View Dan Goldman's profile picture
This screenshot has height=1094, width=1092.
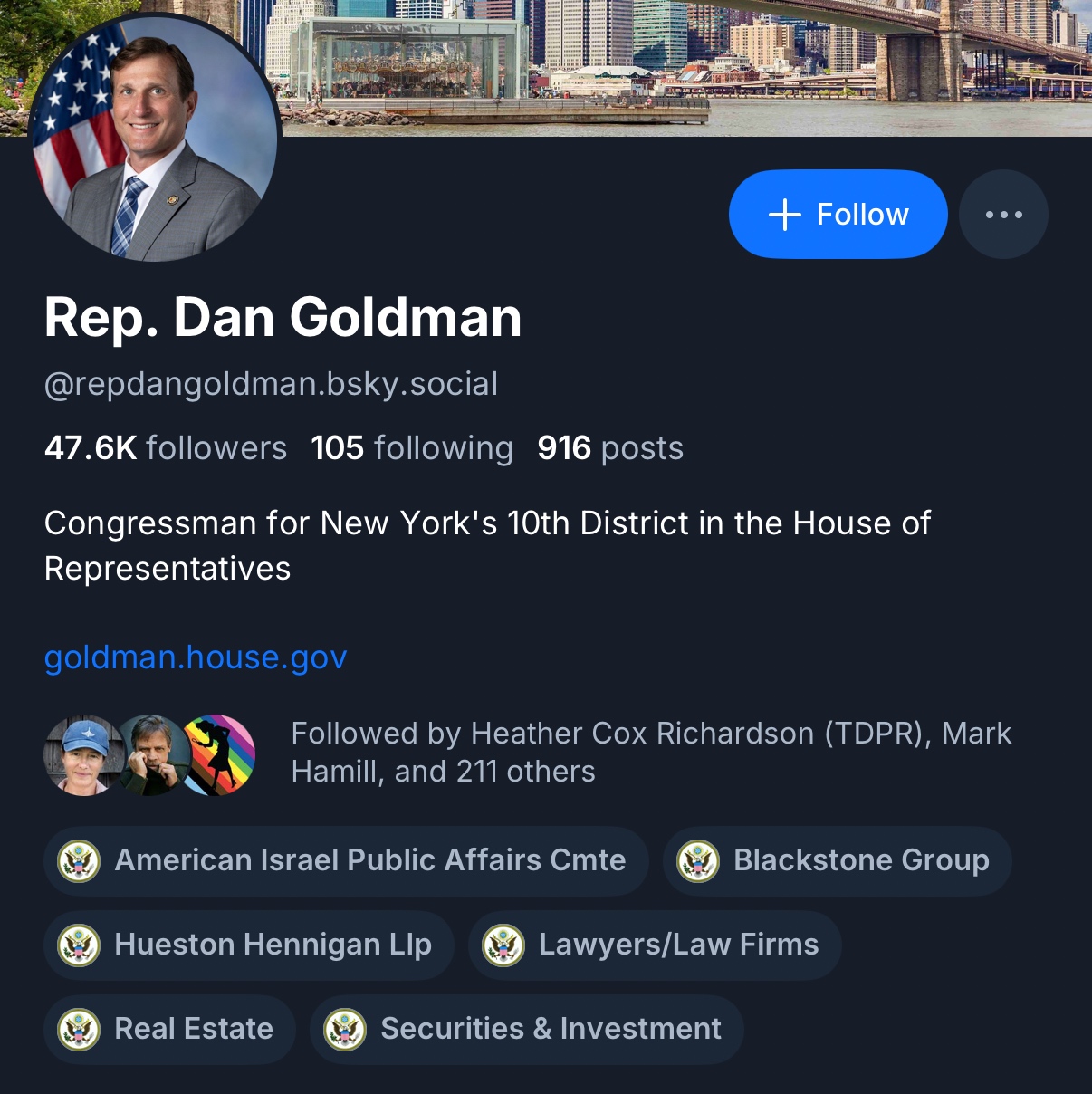pos(155,138)
